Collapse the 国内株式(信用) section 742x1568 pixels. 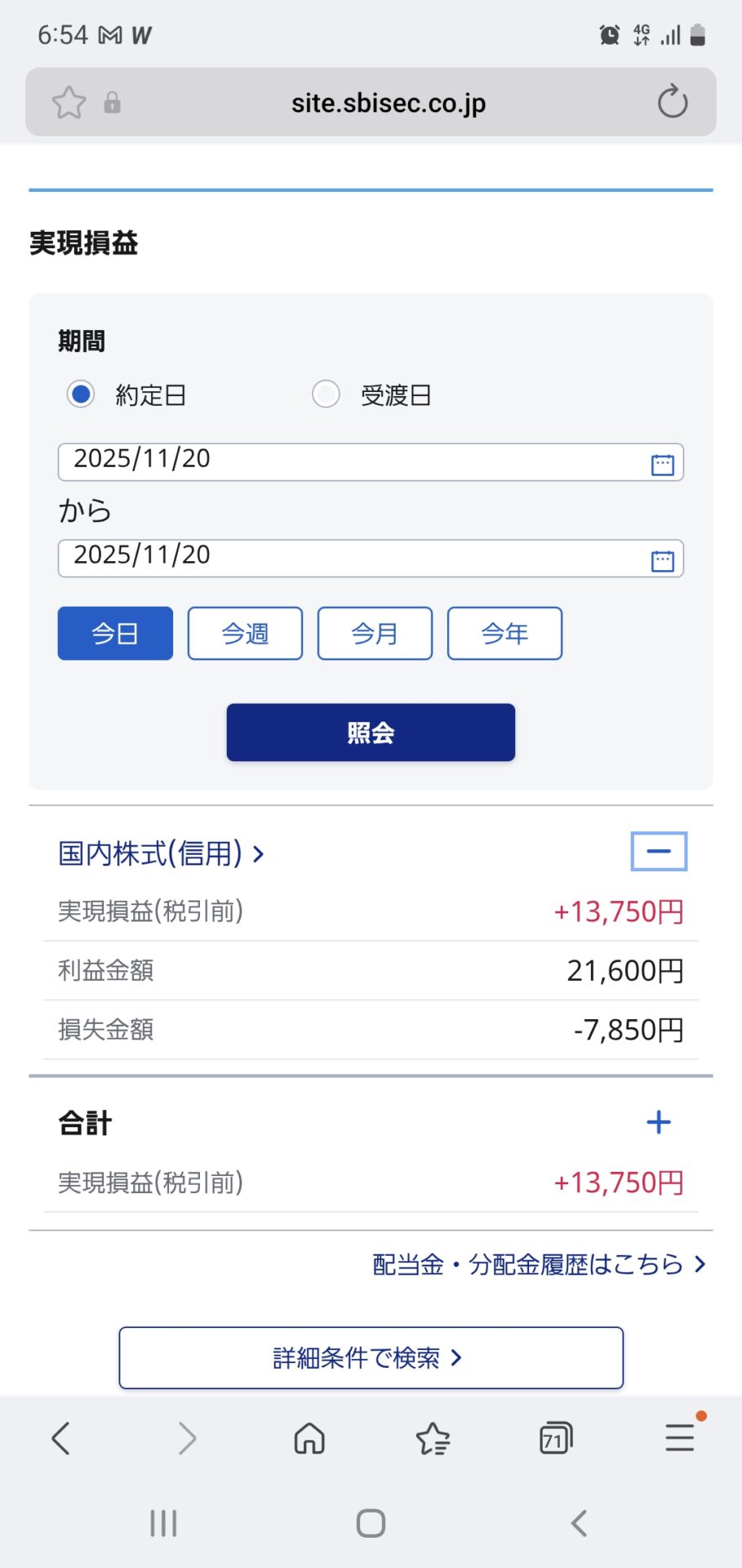[x=659, y=852]
